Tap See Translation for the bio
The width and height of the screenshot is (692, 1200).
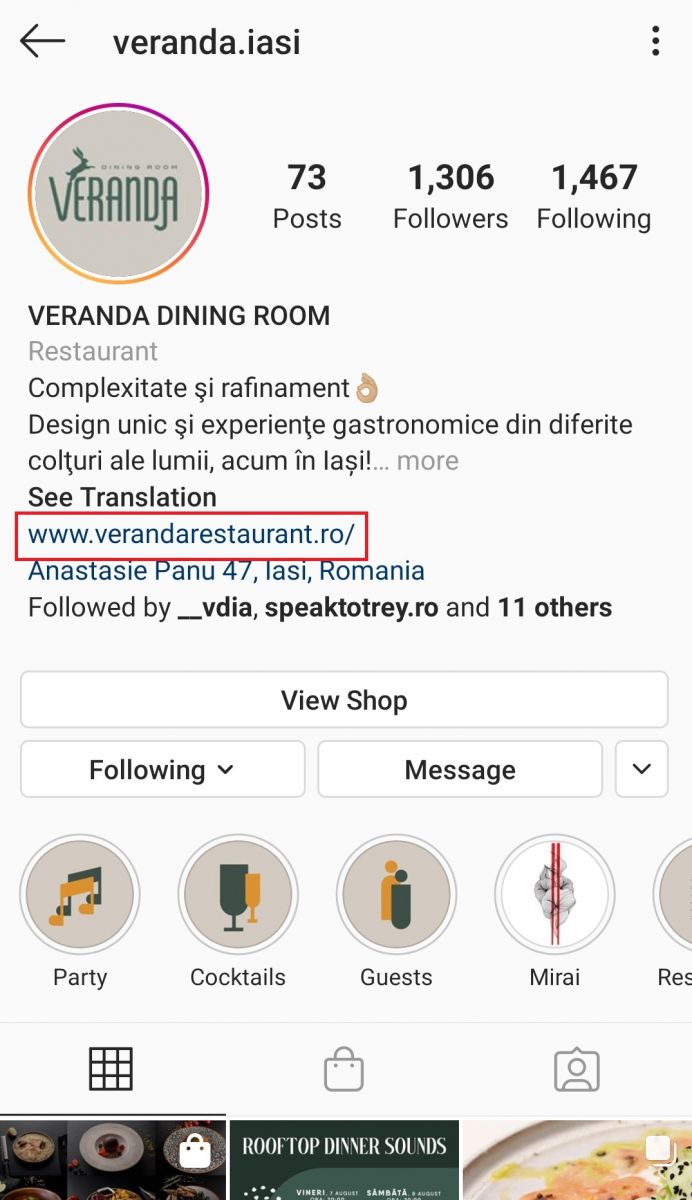tap(122, 497)
